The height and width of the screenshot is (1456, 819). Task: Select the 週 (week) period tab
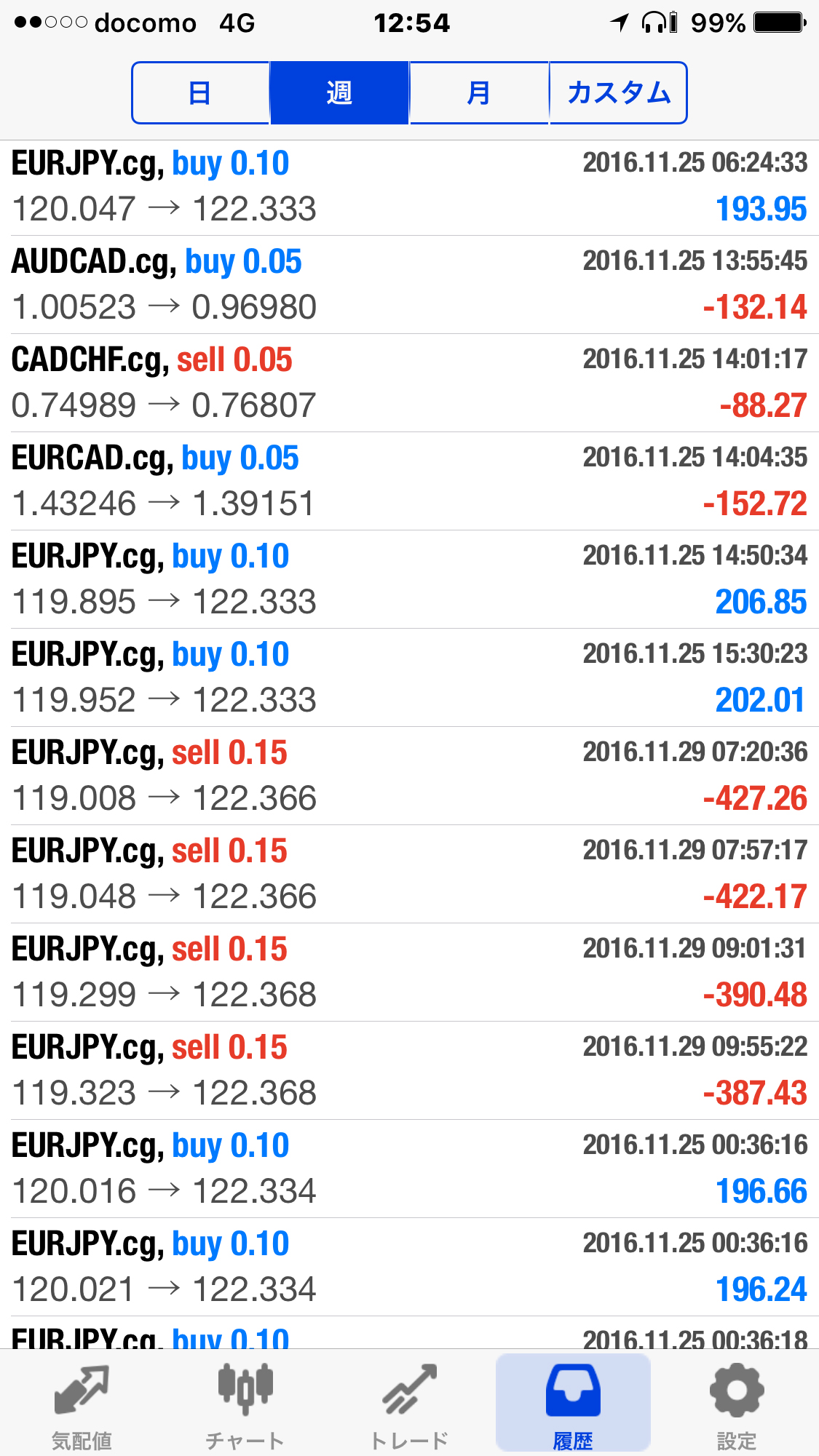339,93
